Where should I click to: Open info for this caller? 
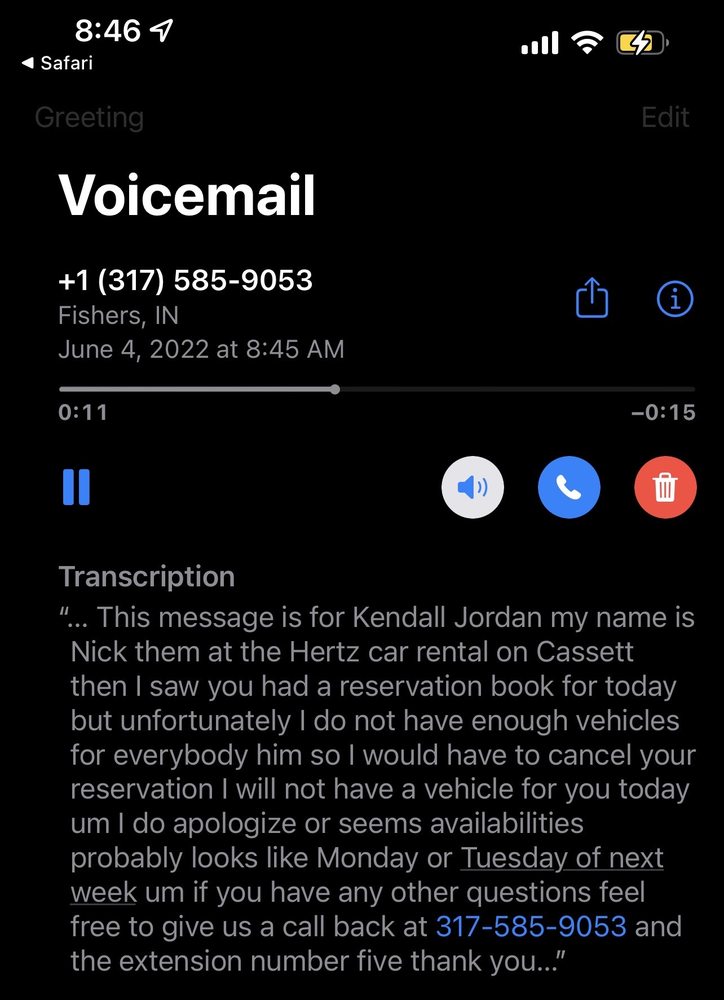(x=675, y=299)
